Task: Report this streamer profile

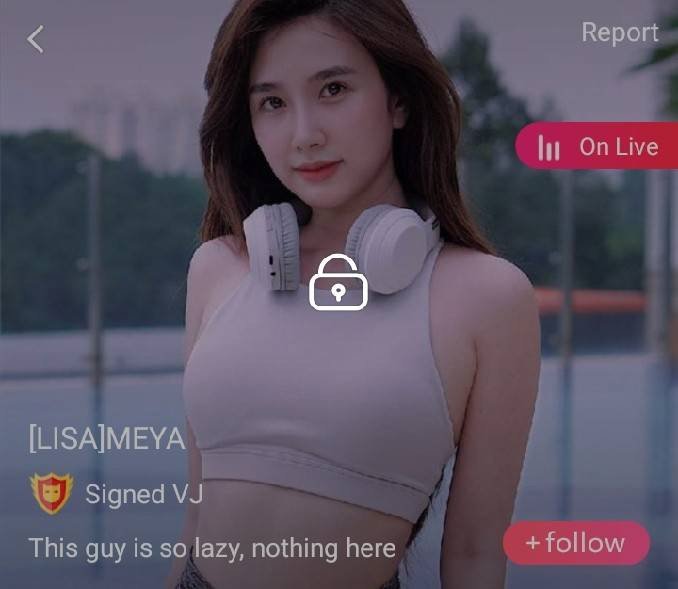Action: pos(619,32)
